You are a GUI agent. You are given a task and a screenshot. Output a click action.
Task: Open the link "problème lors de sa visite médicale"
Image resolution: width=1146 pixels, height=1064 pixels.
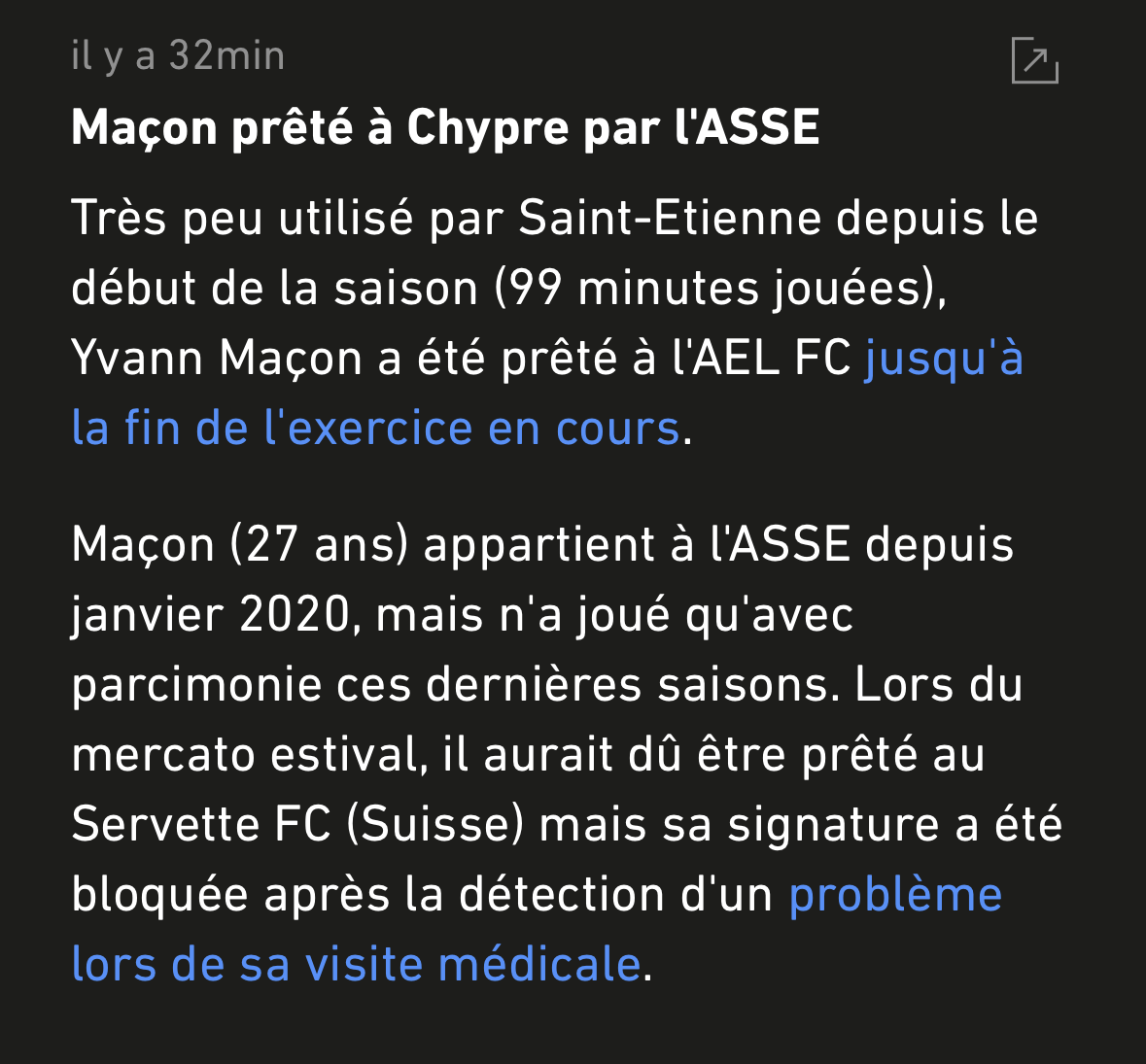point(356,965)
